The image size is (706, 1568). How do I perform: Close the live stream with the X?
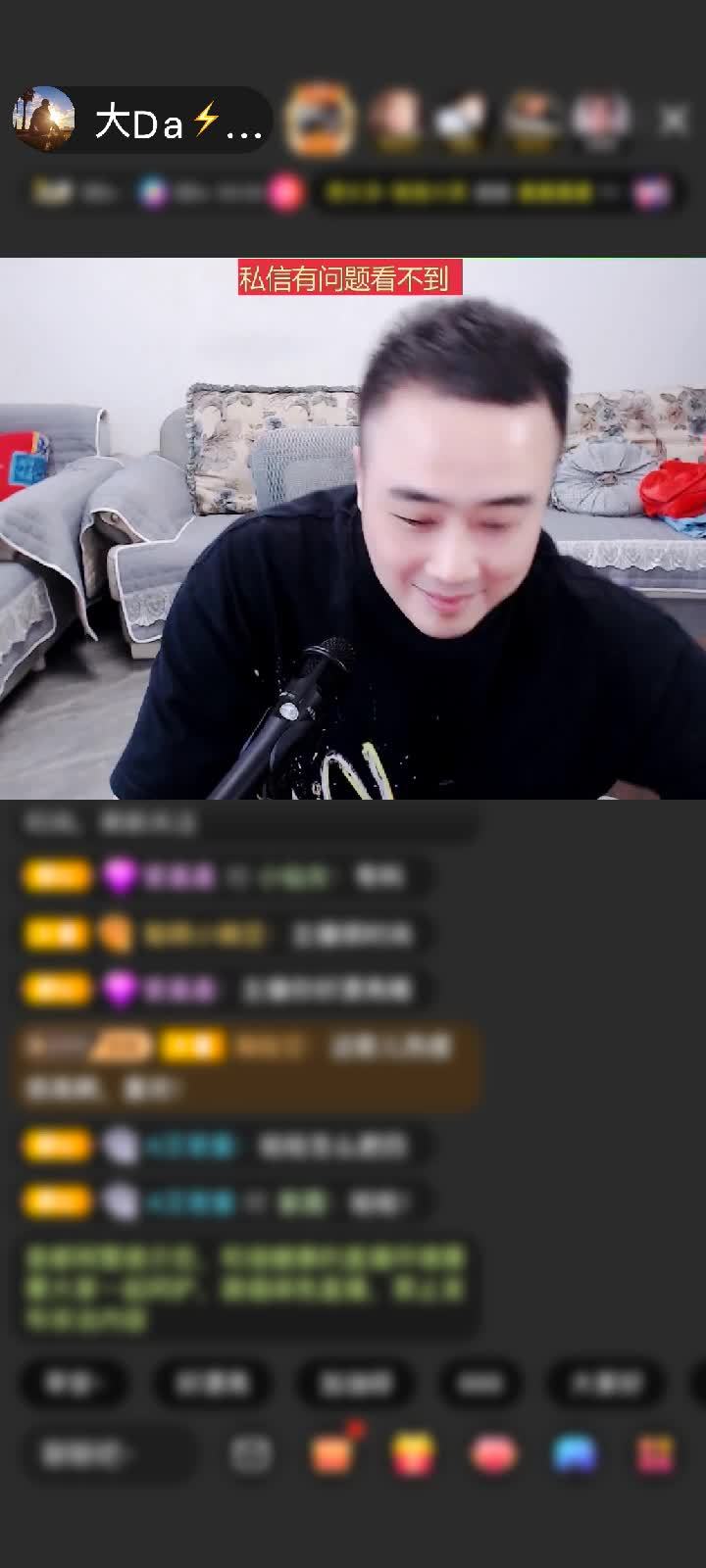click(674, 121)
